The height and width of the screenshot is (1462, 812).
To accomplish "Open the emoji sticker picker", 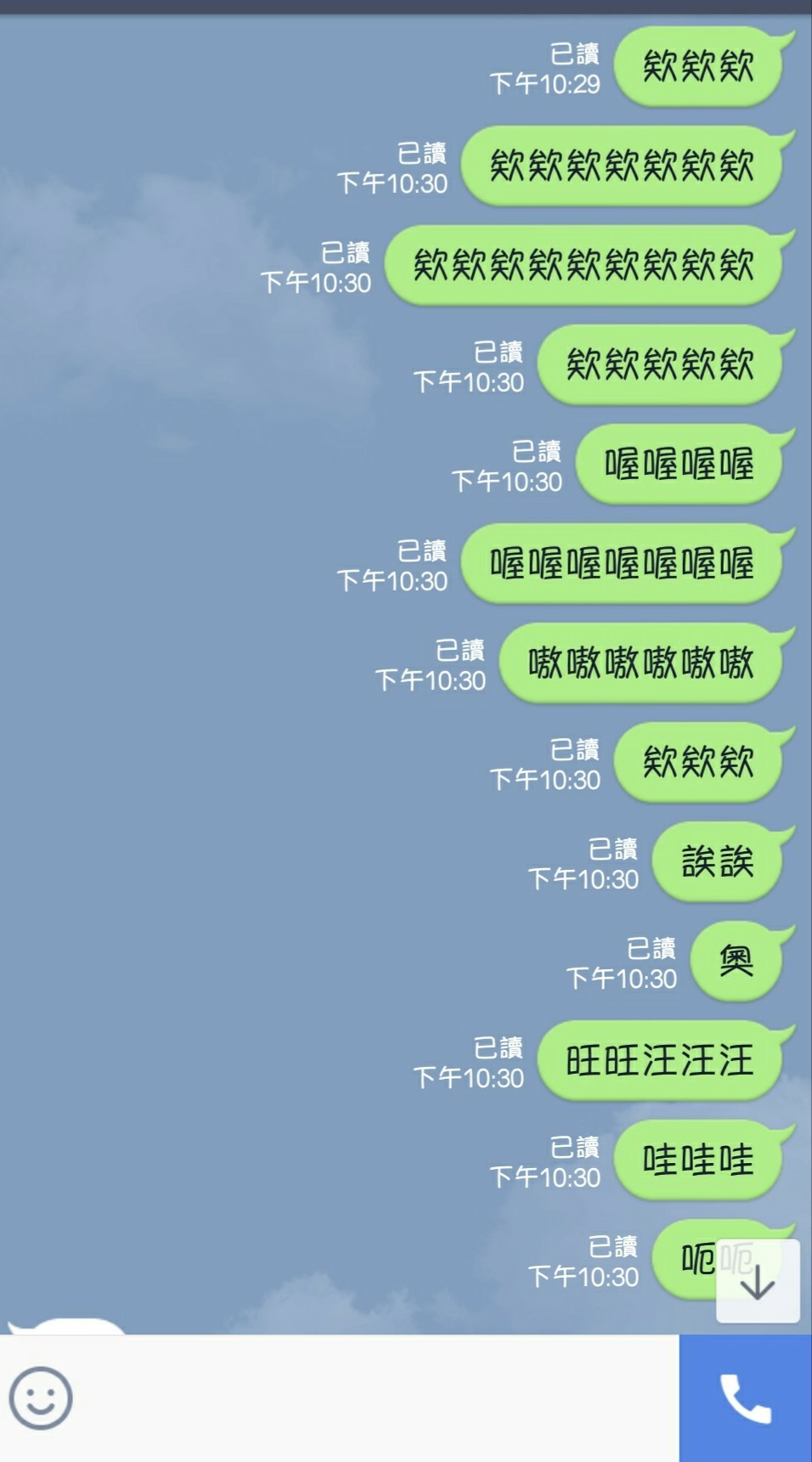I will pos(40,1398).
